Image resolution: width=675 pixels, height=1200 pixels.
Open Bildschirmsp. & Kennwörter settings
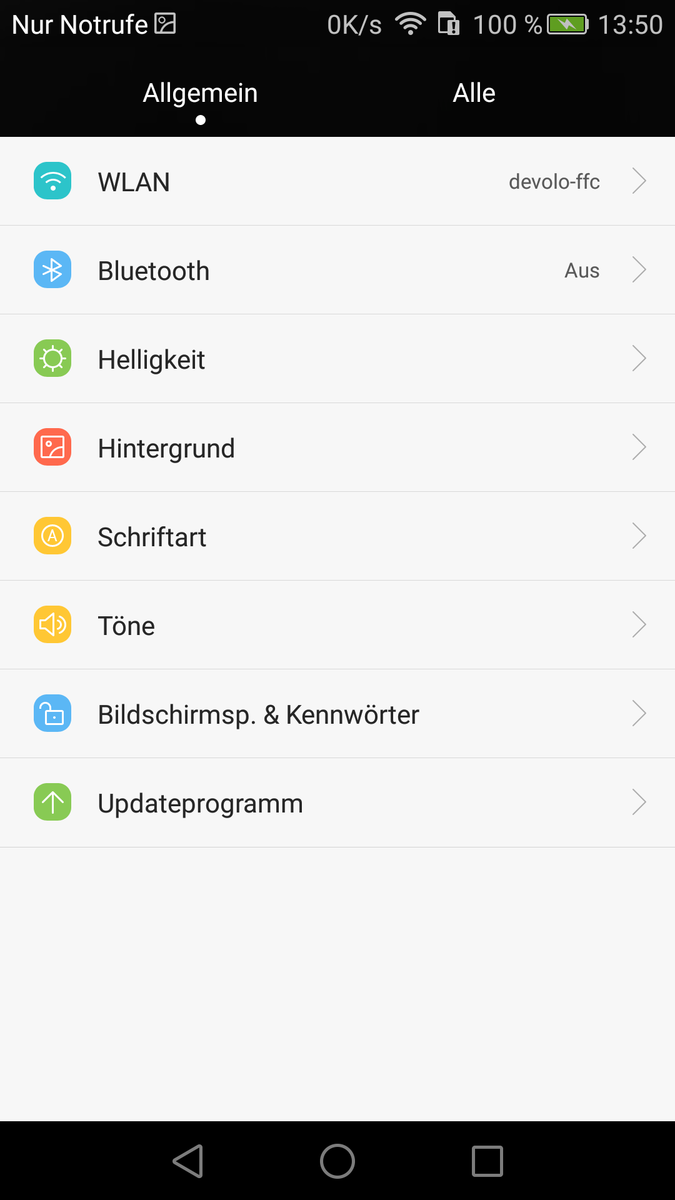point(337,715)
